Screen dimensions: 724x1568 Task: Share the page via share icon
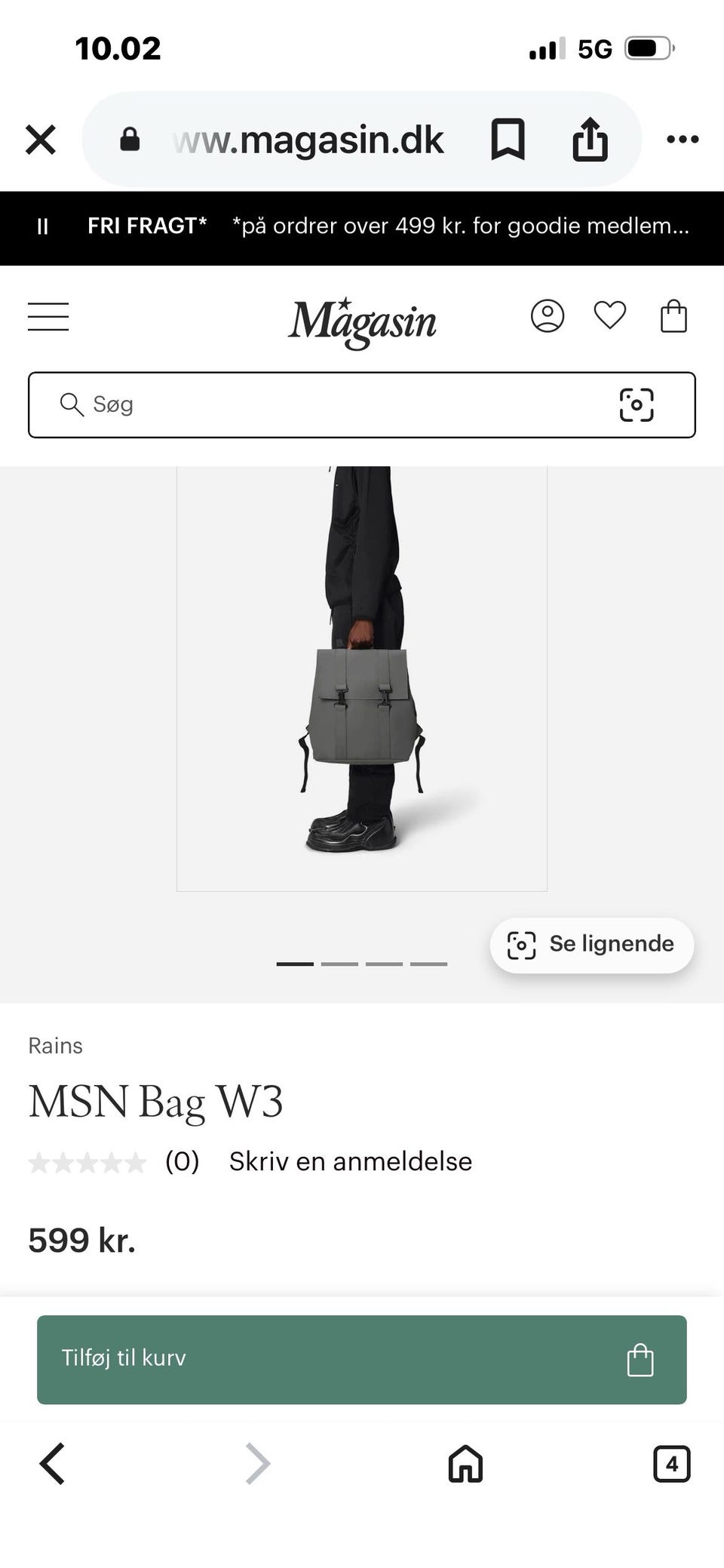[x=590, y=140]
